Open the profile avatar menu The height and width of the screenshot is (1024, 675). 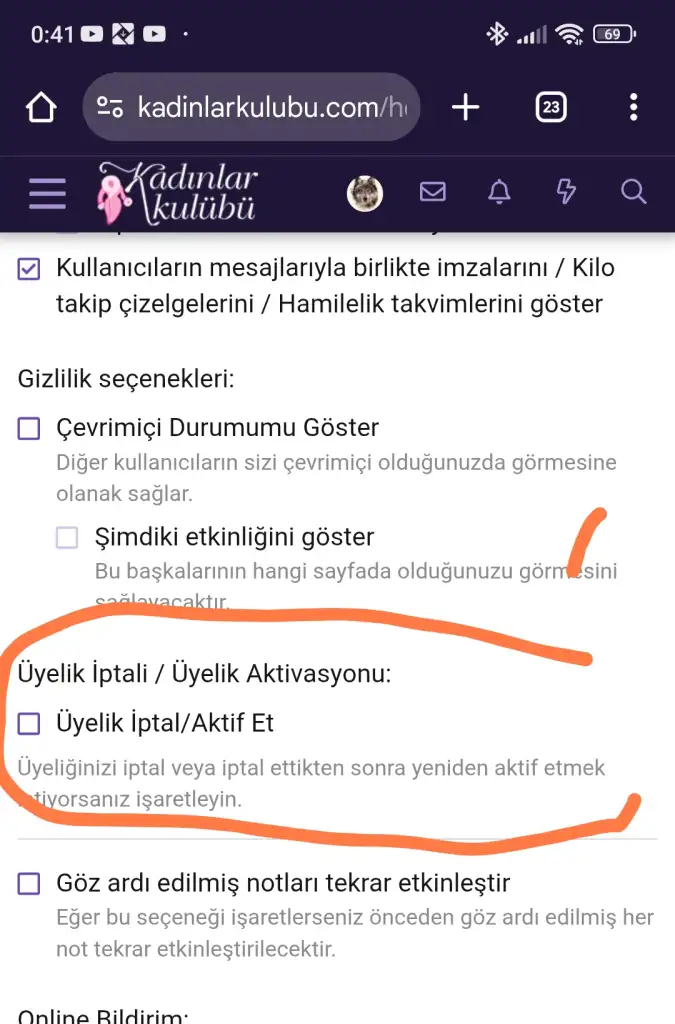[x=365, y=193]
